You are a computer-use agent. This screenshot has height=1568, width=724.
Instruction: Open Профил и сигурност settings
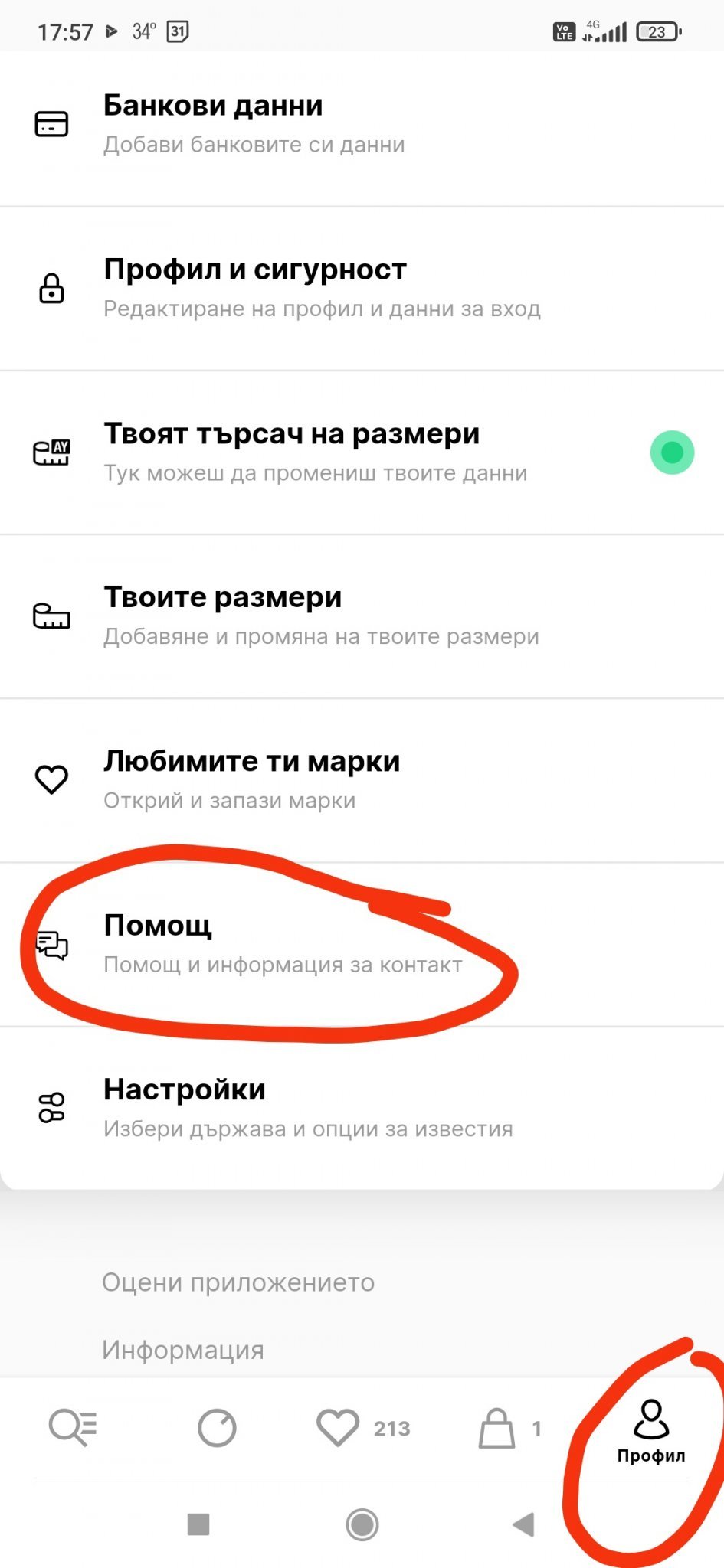[x=362, y=288]
